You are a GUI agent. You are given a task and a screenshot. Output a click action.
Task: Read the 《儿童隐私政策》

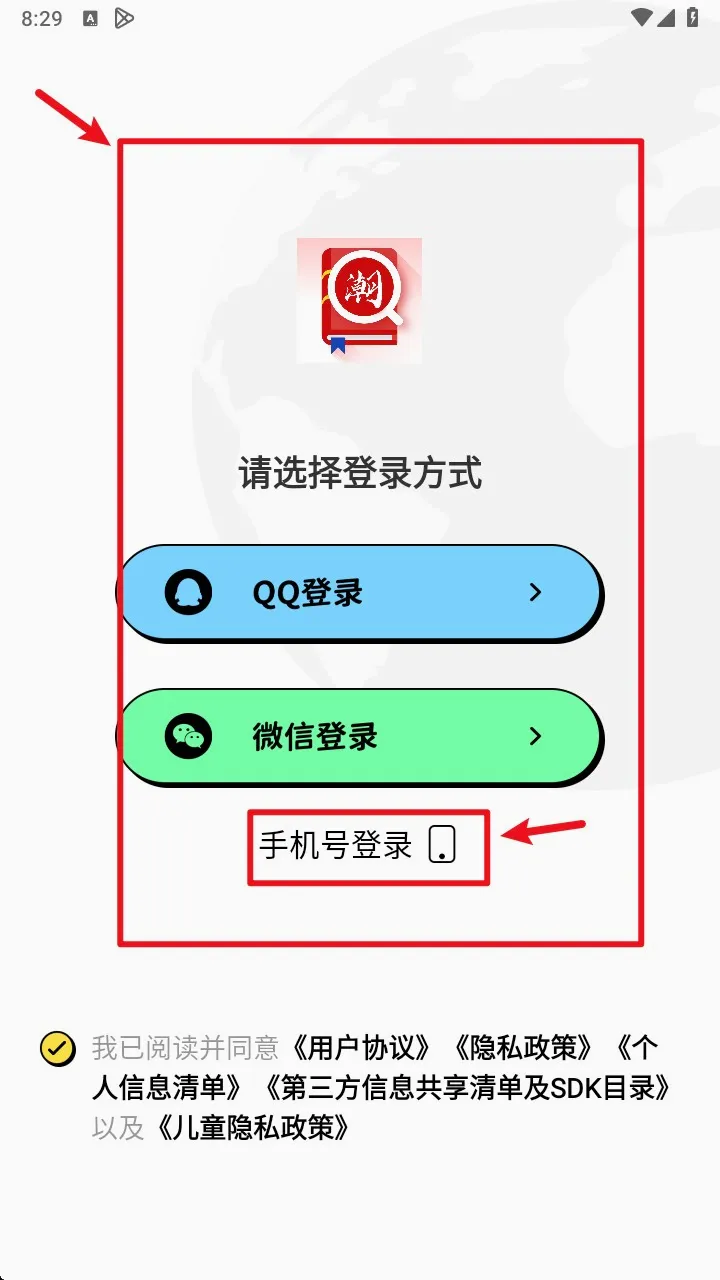pyautogui.click(x=251, y=1128)
